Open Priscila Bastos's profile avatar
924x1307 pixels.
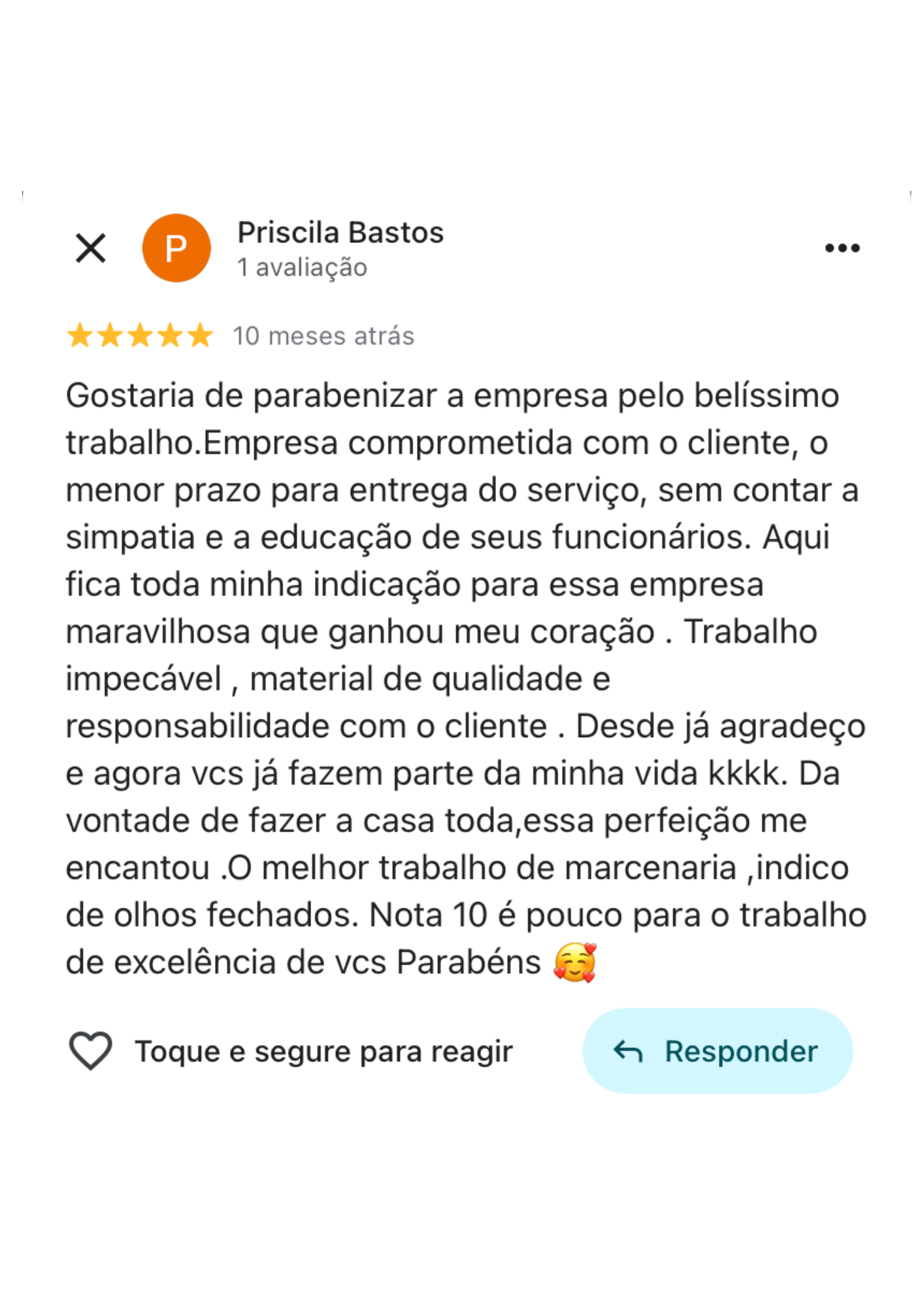pyautogui.click(x=176, y=248)
